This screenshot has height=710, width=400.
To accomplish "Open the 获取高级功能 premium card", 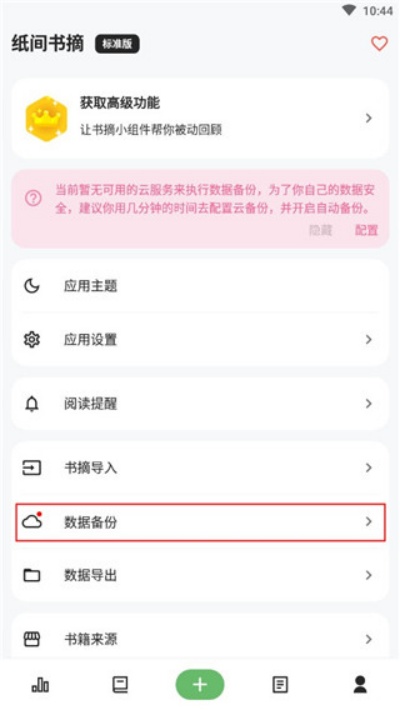I will [x=200, y=118].
